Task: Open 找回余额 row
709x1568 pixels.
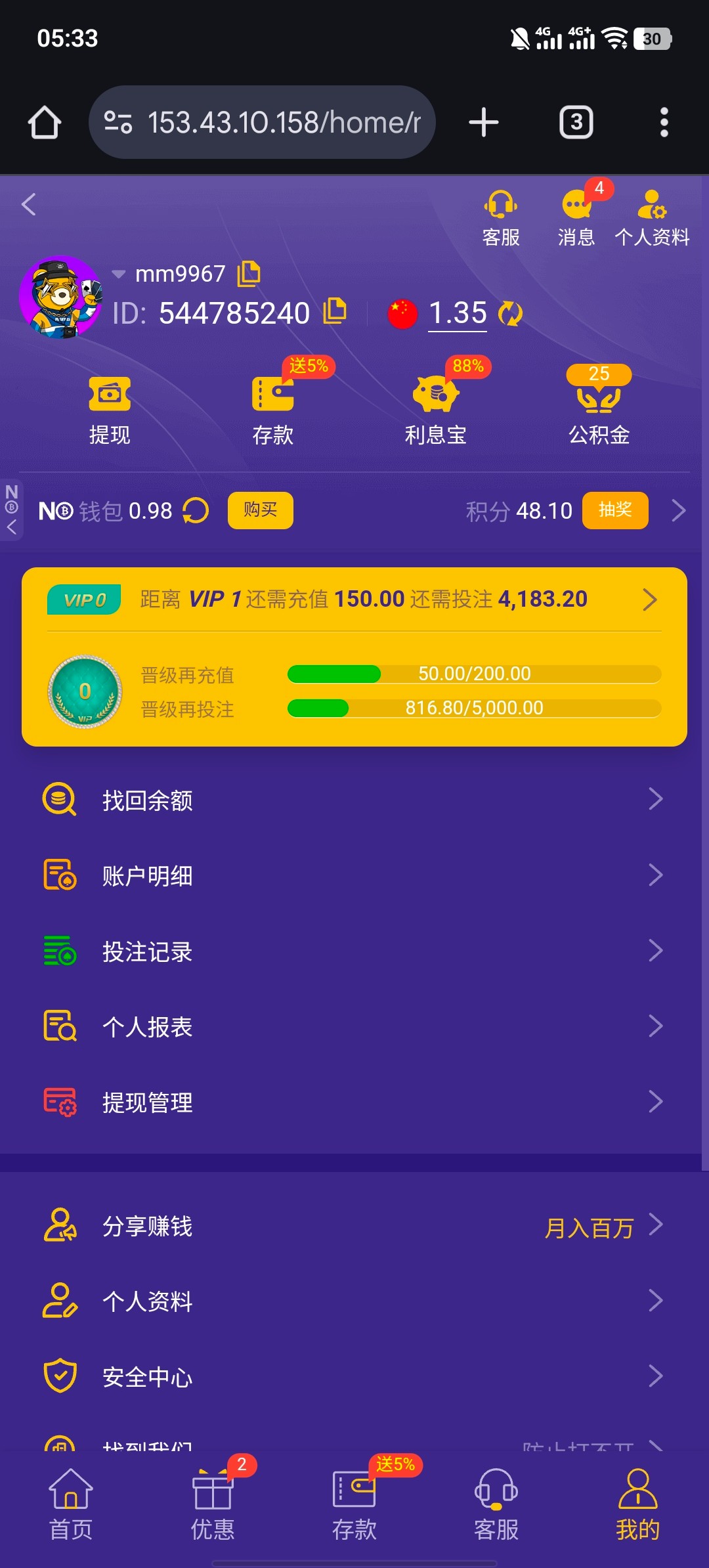Action: point(354,800)
